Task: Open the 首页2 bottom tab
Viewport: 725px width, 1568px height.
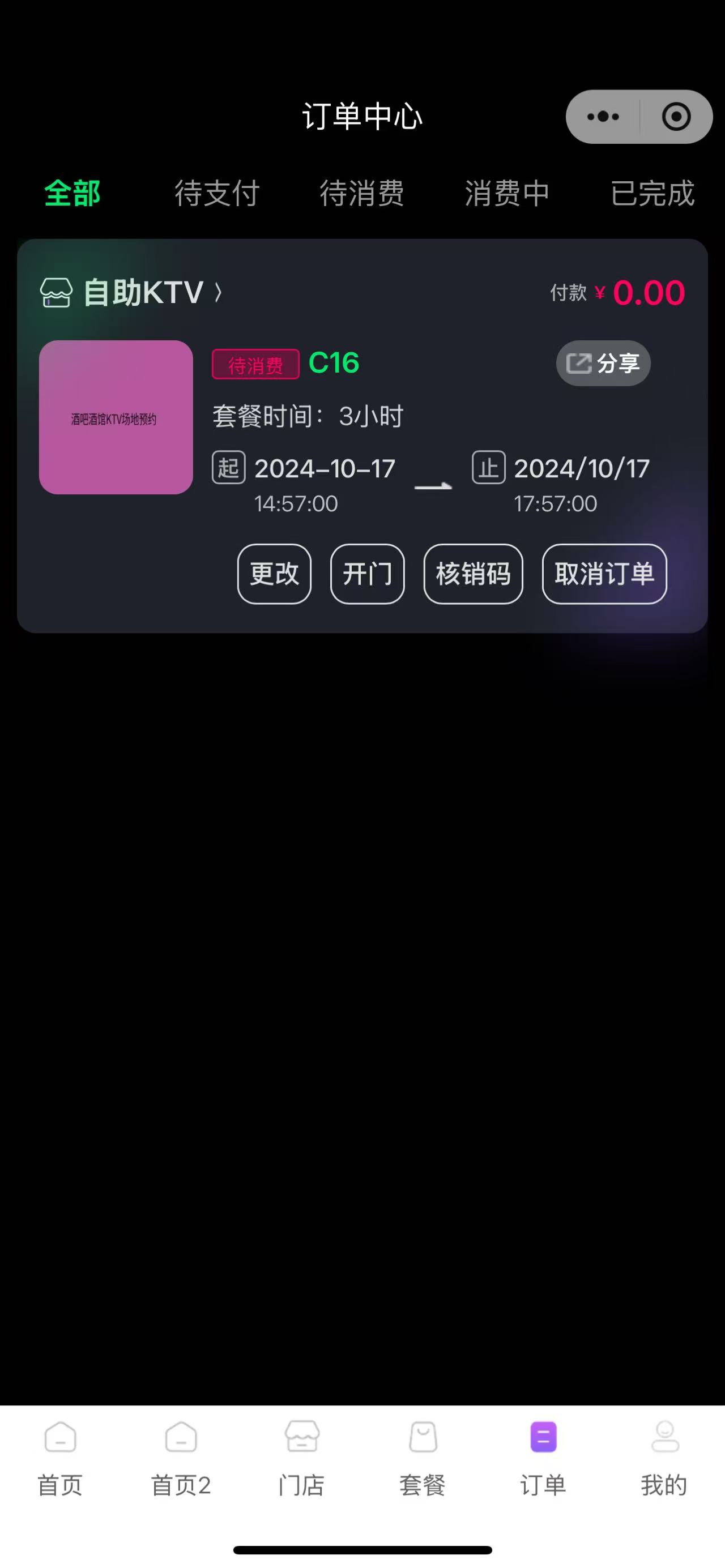Action: (x=181, y=1459)
